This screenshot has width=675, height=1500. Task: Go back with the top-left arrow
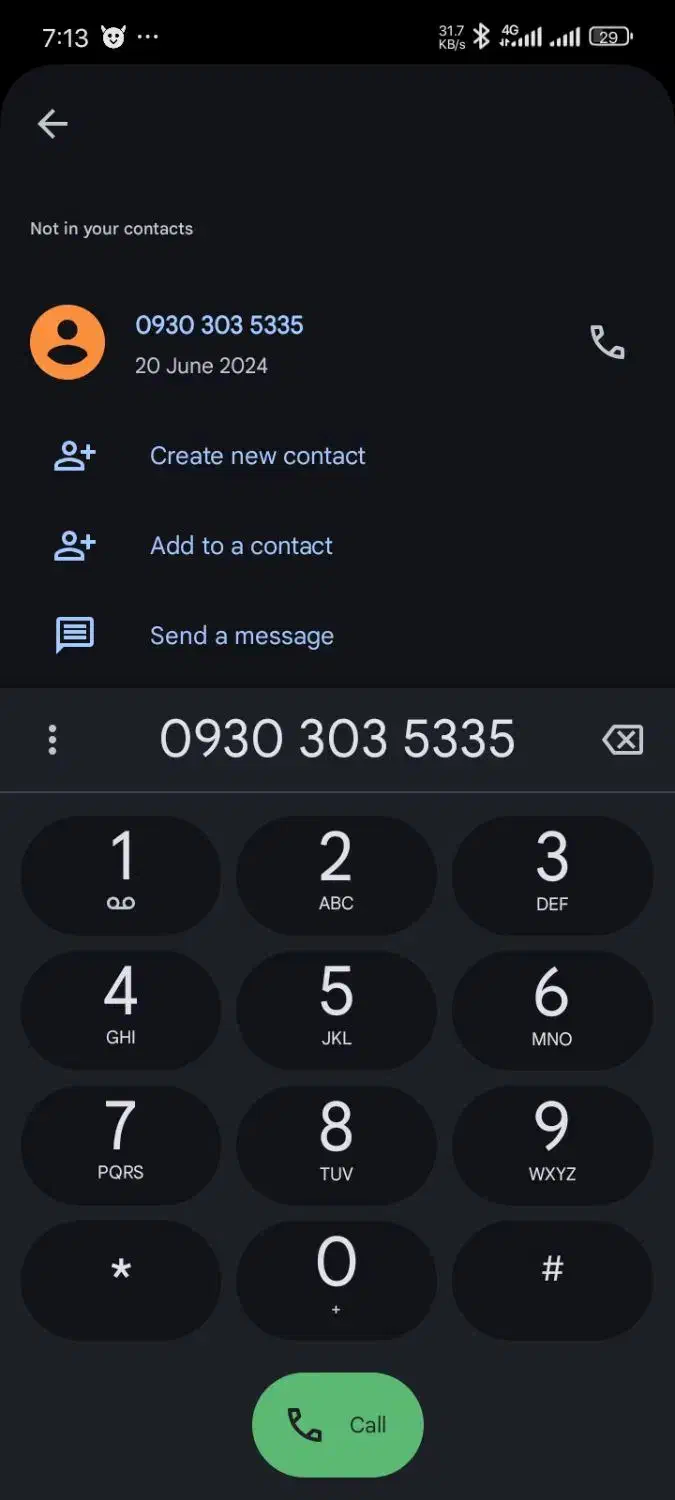point(52,124)
